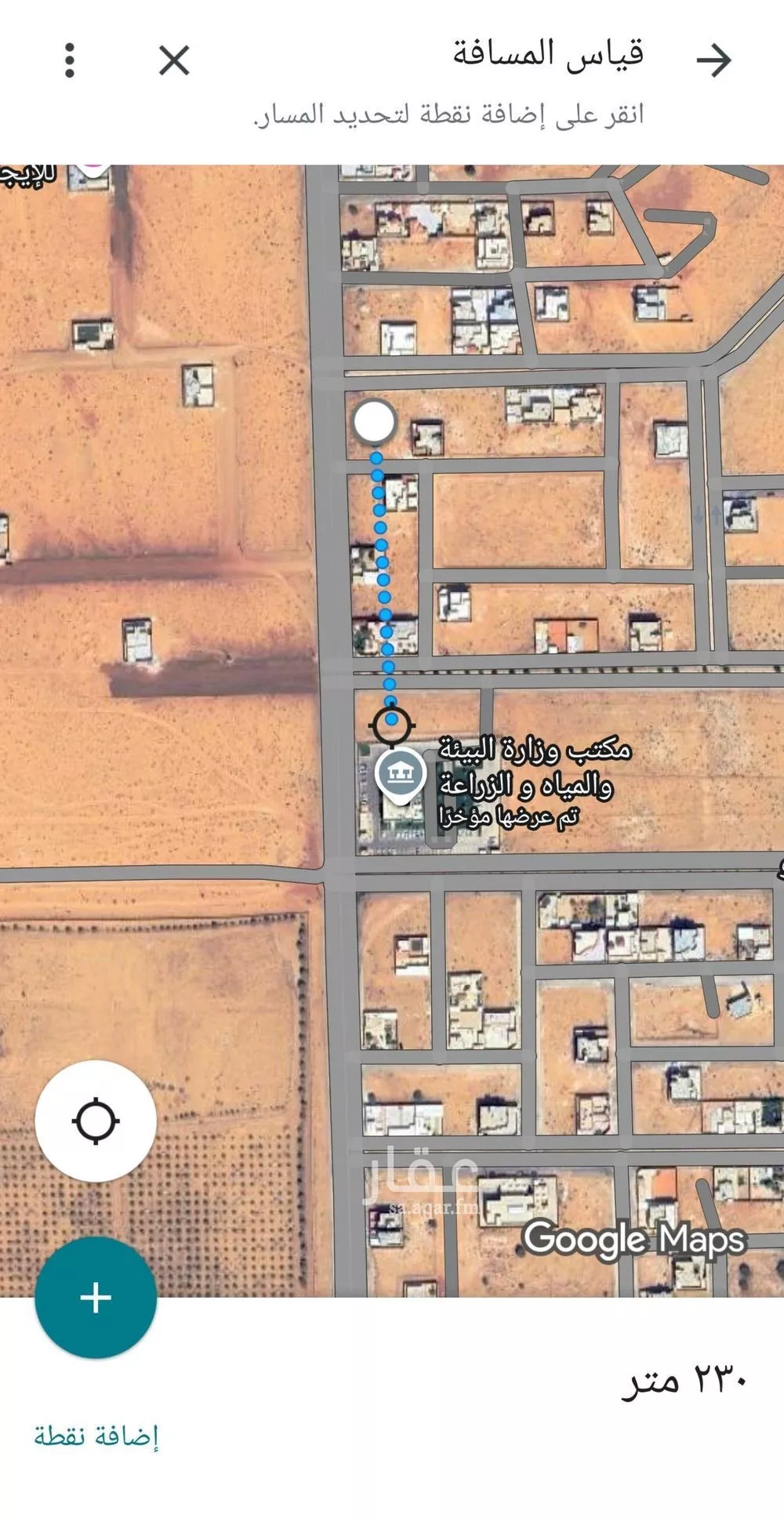
Task: Tap the إضافة نقطة text button
Action: 96,1437
